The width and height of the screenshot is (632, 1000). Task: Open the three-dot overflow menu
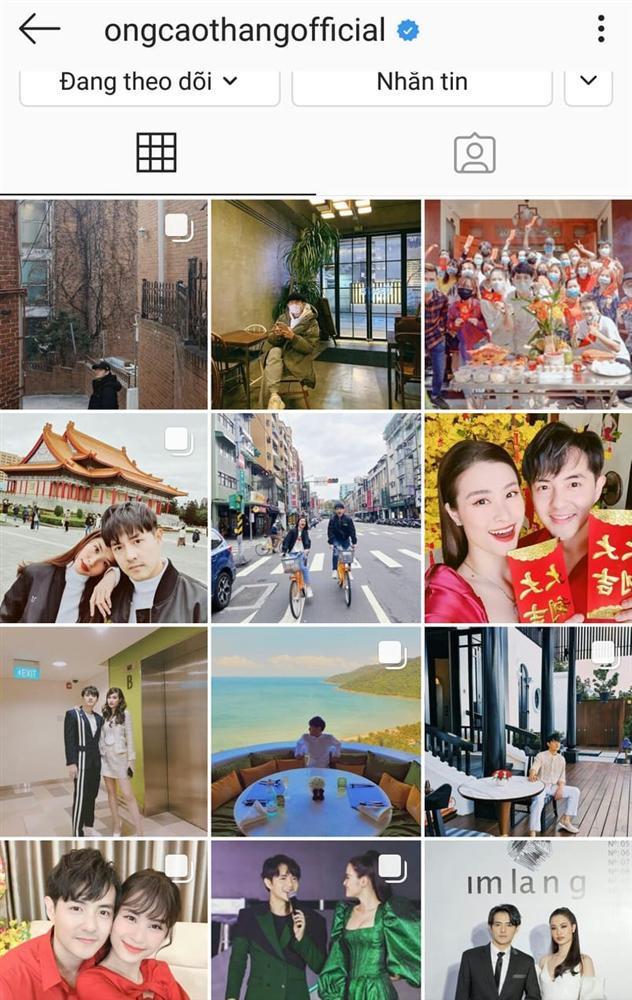click(600, 29)
